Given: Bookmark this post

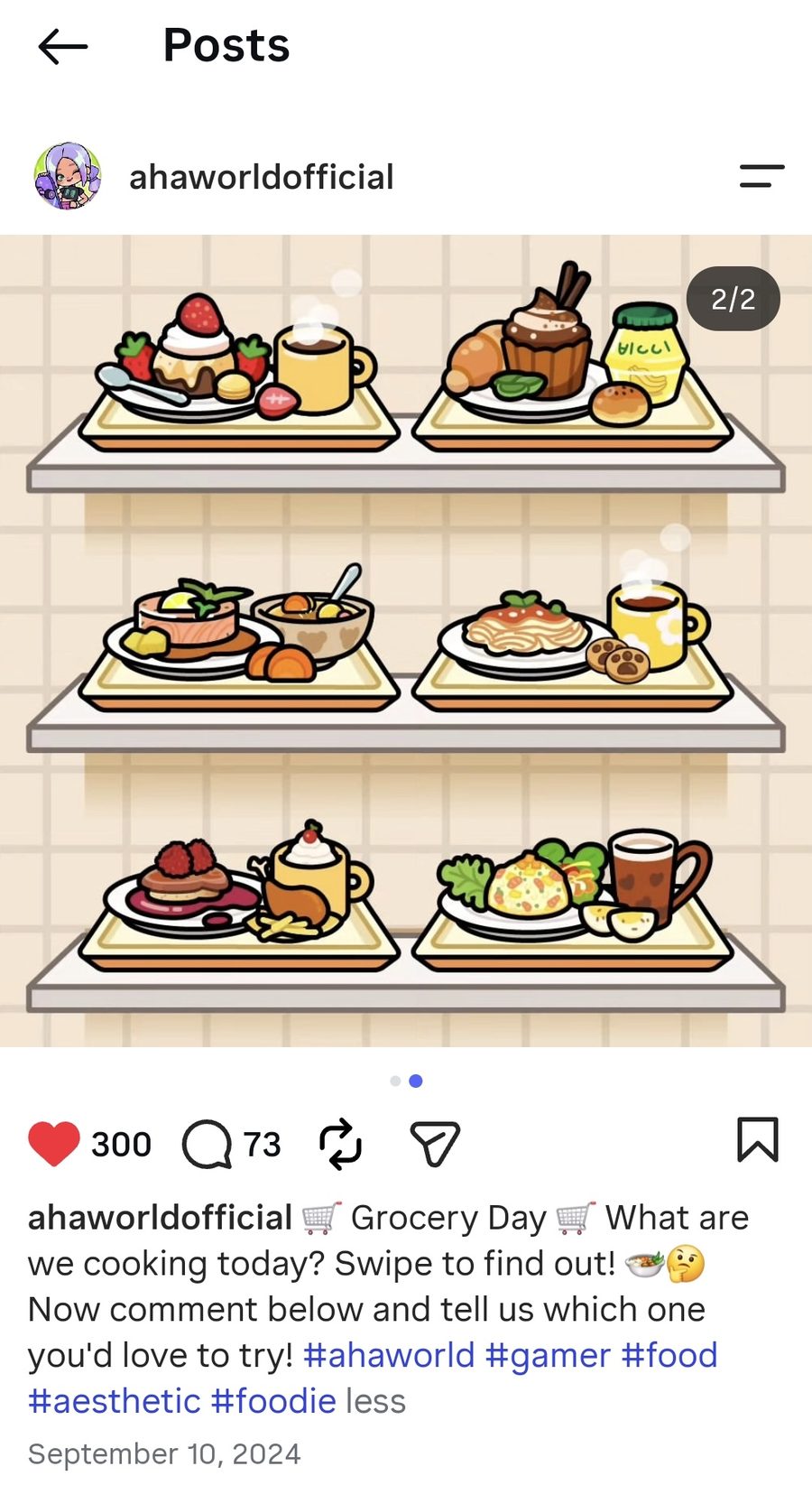Looking at the screenshot, I should 758,1139.
